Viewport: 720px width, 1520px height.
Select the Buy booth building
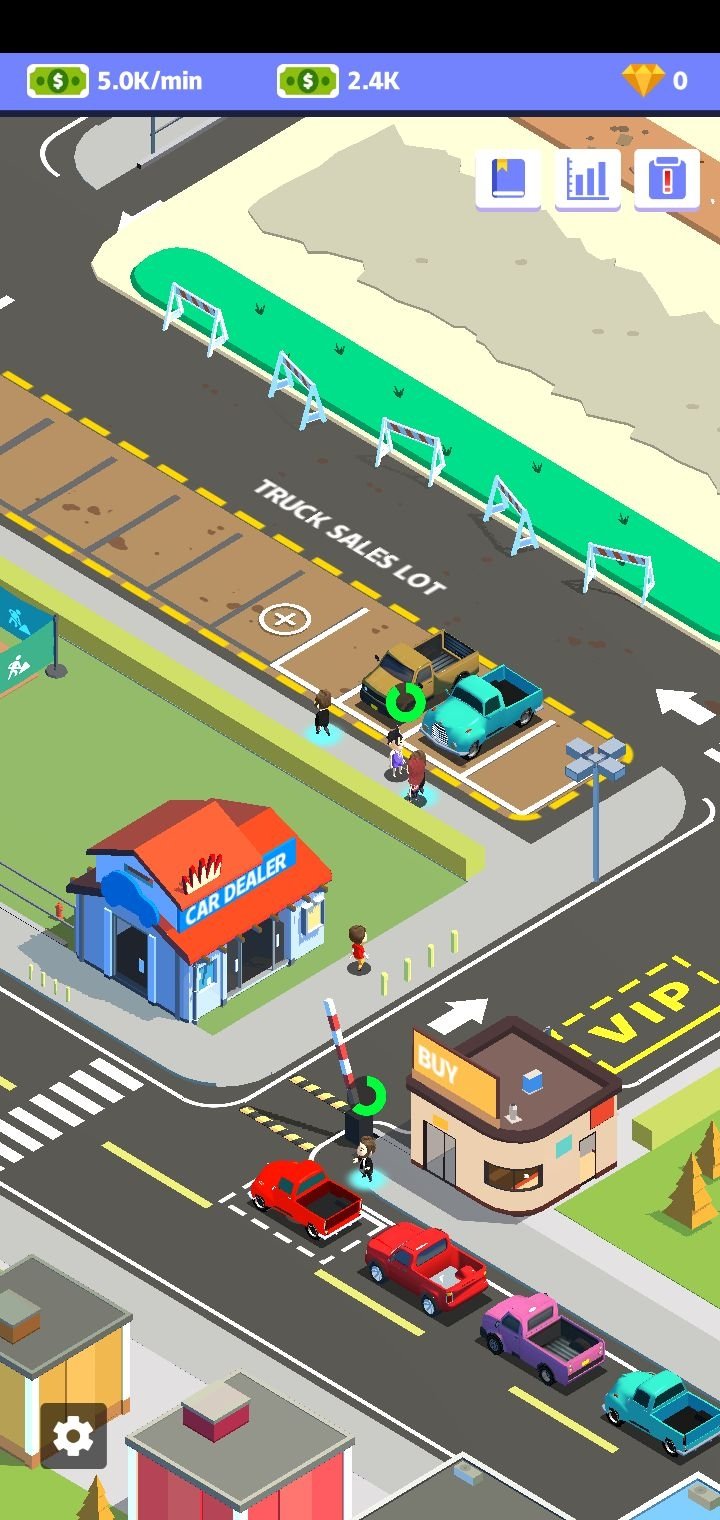pyautogui.click(x=512, y=1112)
